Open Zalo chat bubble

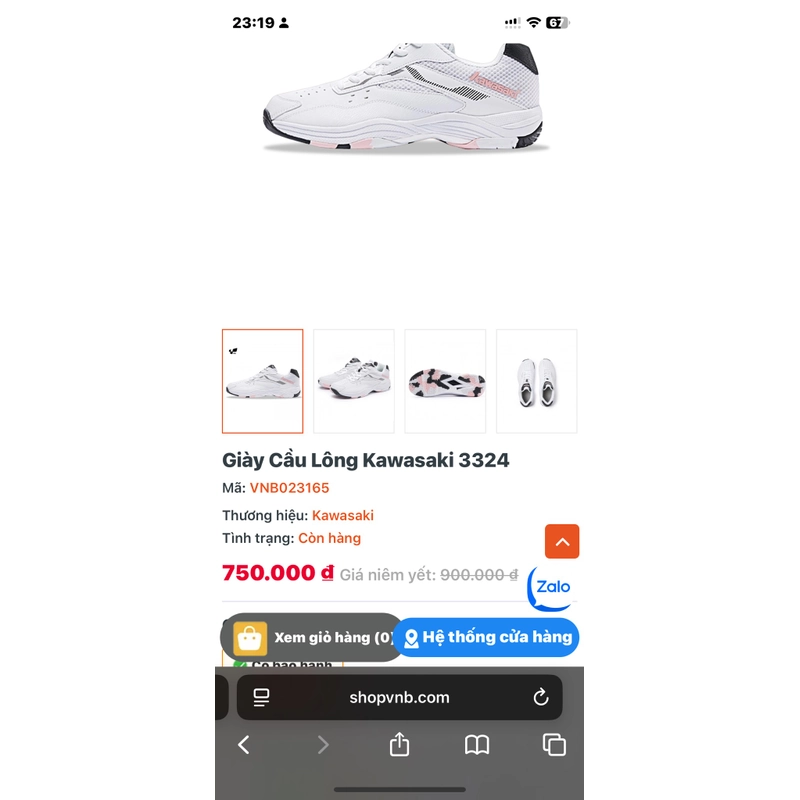pos(551,588)
